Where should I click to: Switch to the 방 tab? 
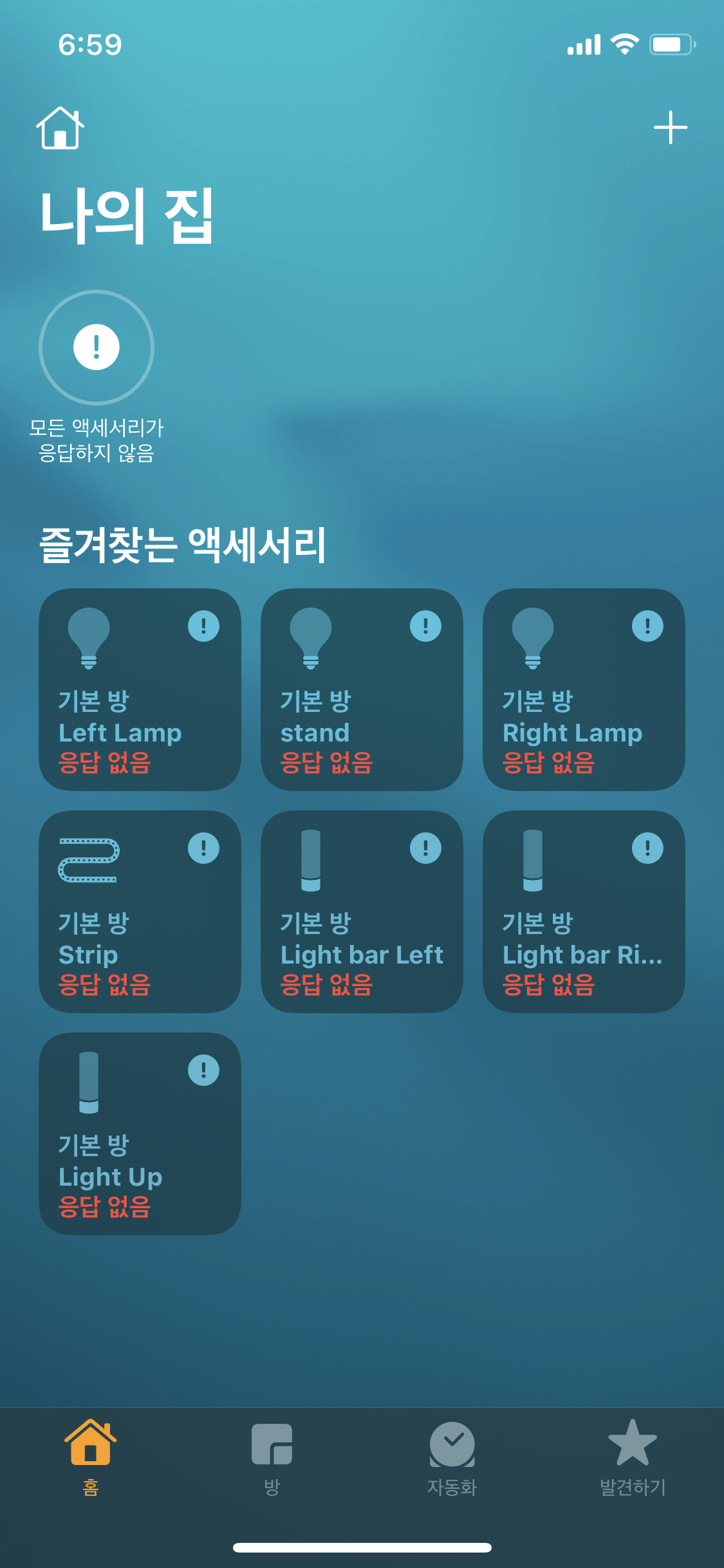click(272, 1457)
